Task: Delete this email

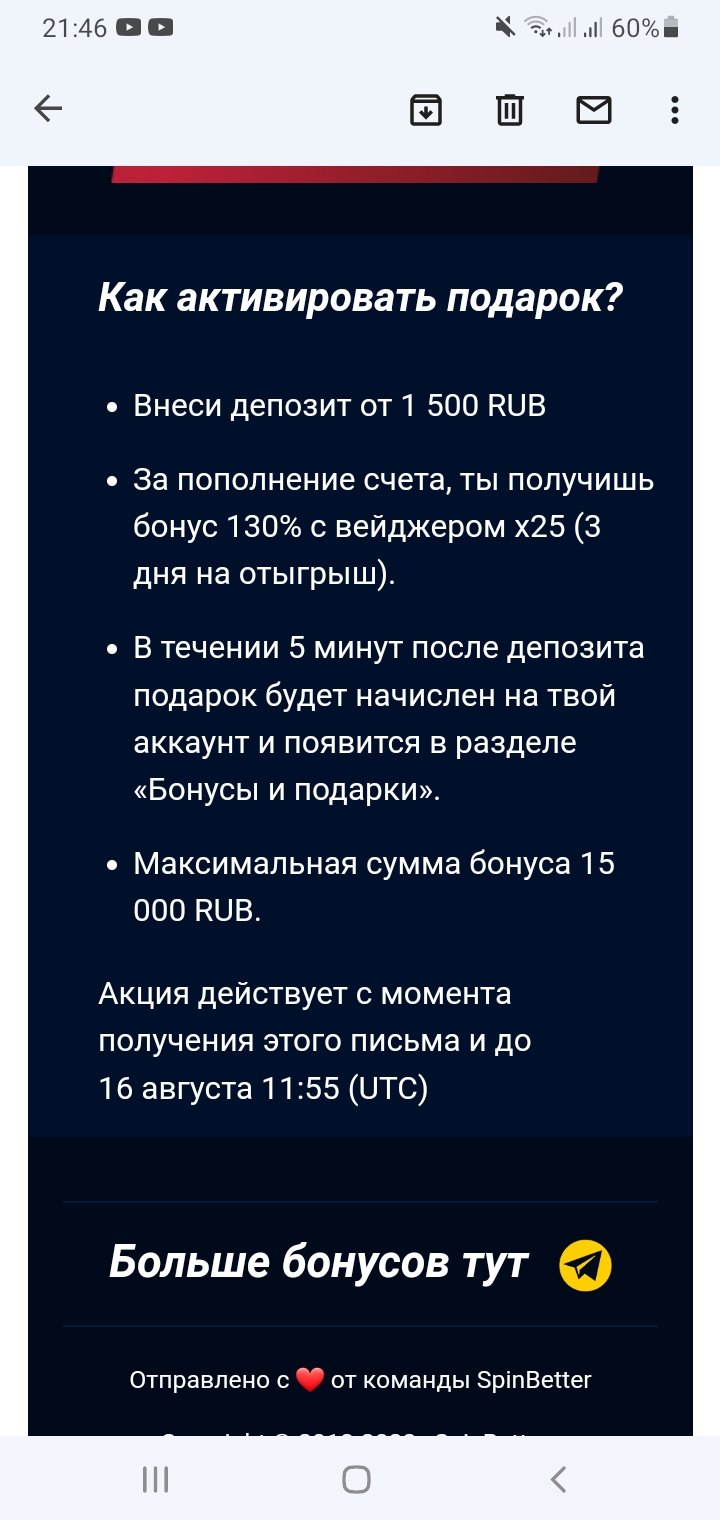Action: point(510,110)
